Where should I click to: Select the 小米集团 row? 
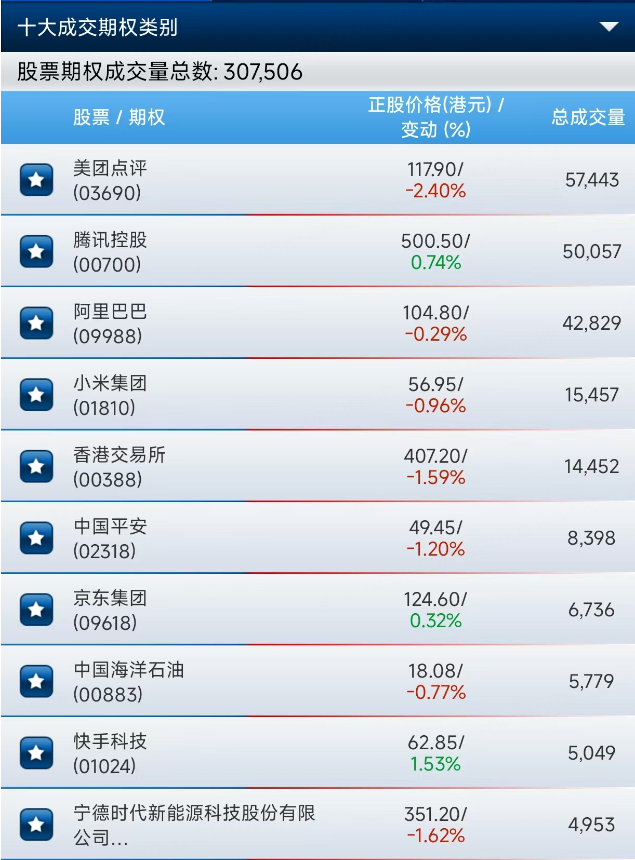(110, 395)
